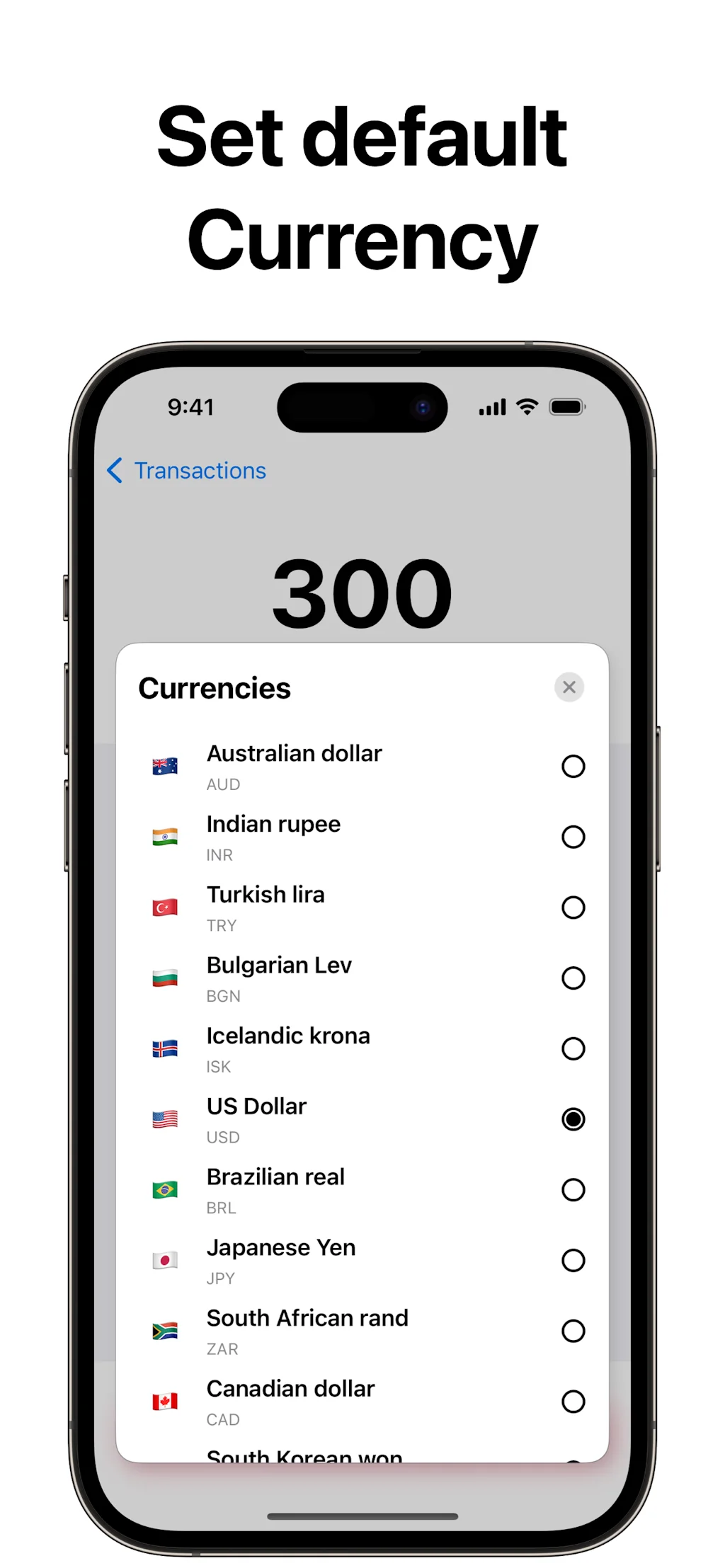
Task: Click the Turkish flag icon
Action: 165,908
